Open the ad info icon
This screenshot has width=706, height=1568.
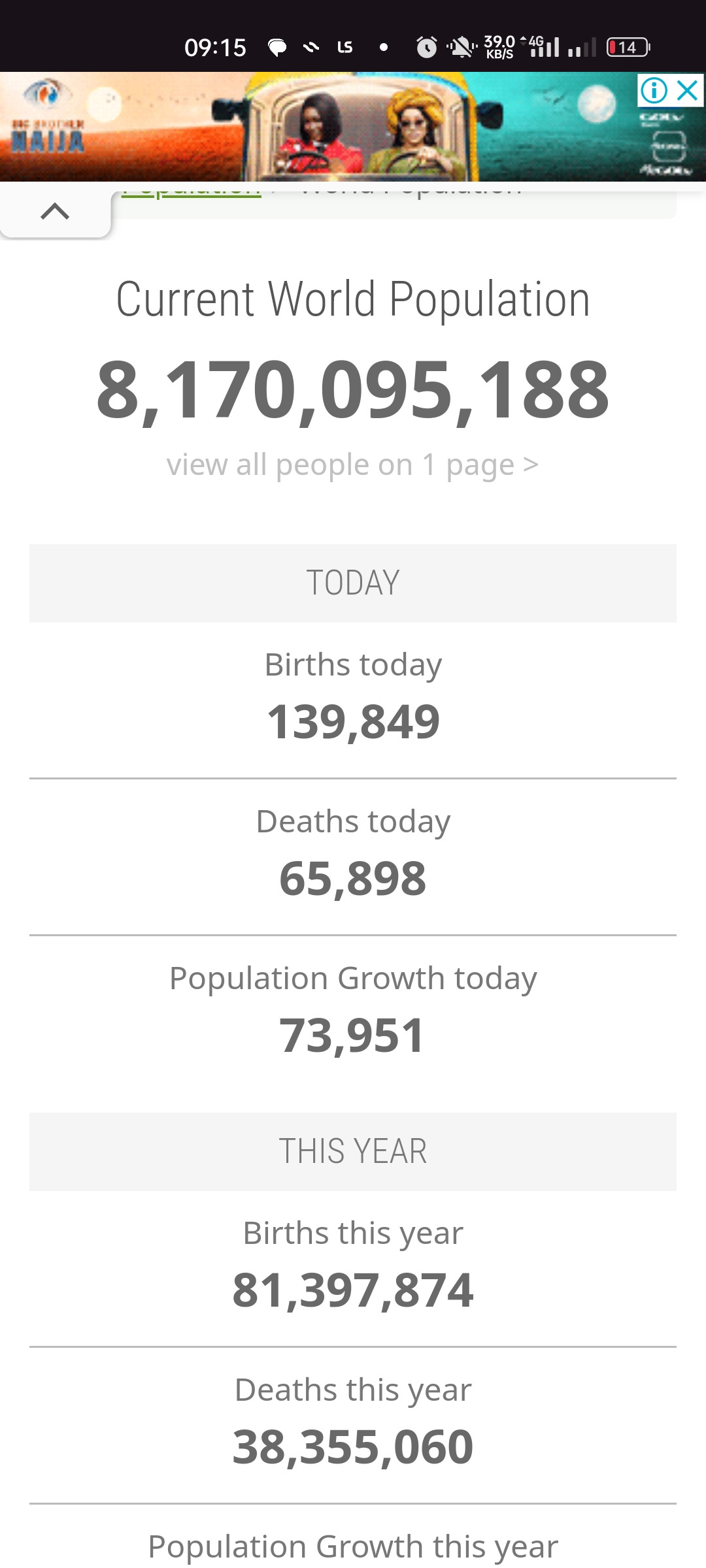(654, 90)
